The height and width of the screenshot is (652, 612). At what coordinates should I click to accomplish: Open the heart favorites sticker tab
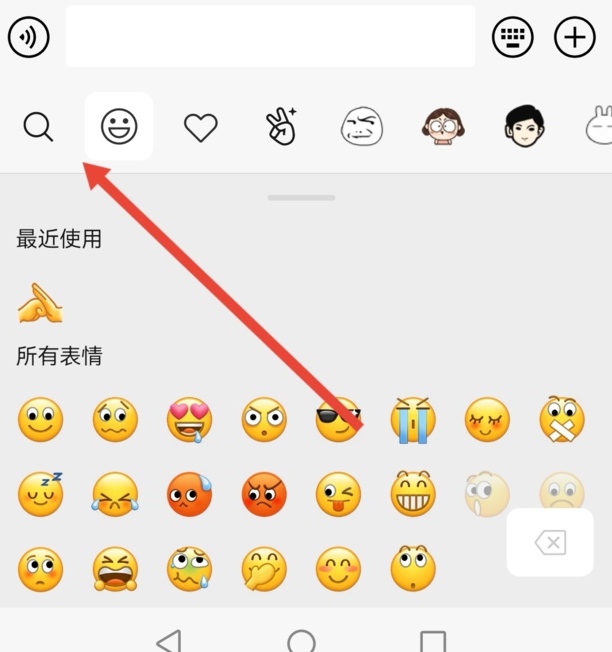[201, 127]
